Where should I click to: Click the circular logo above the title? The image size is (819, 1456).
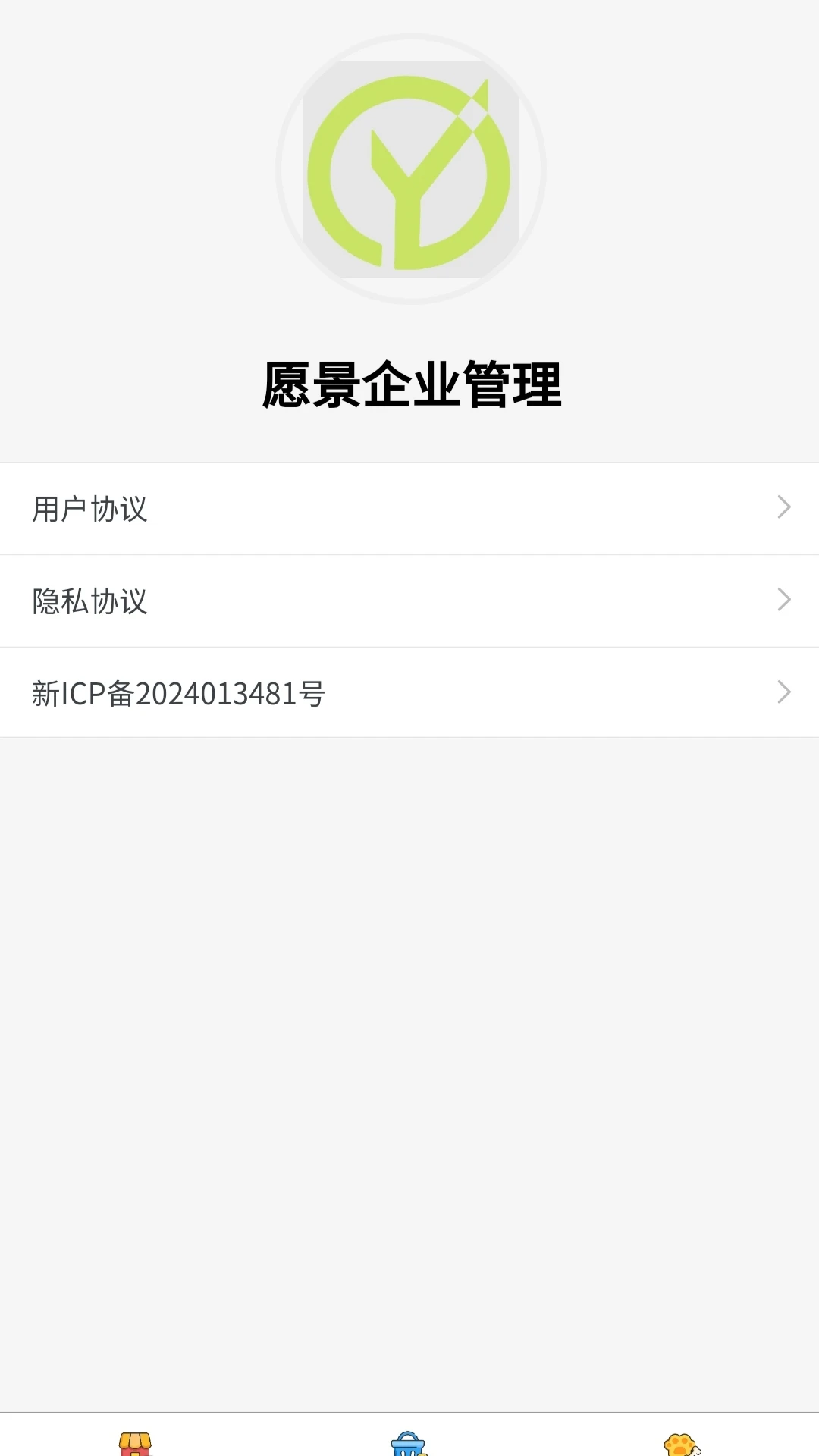point(409,168)
